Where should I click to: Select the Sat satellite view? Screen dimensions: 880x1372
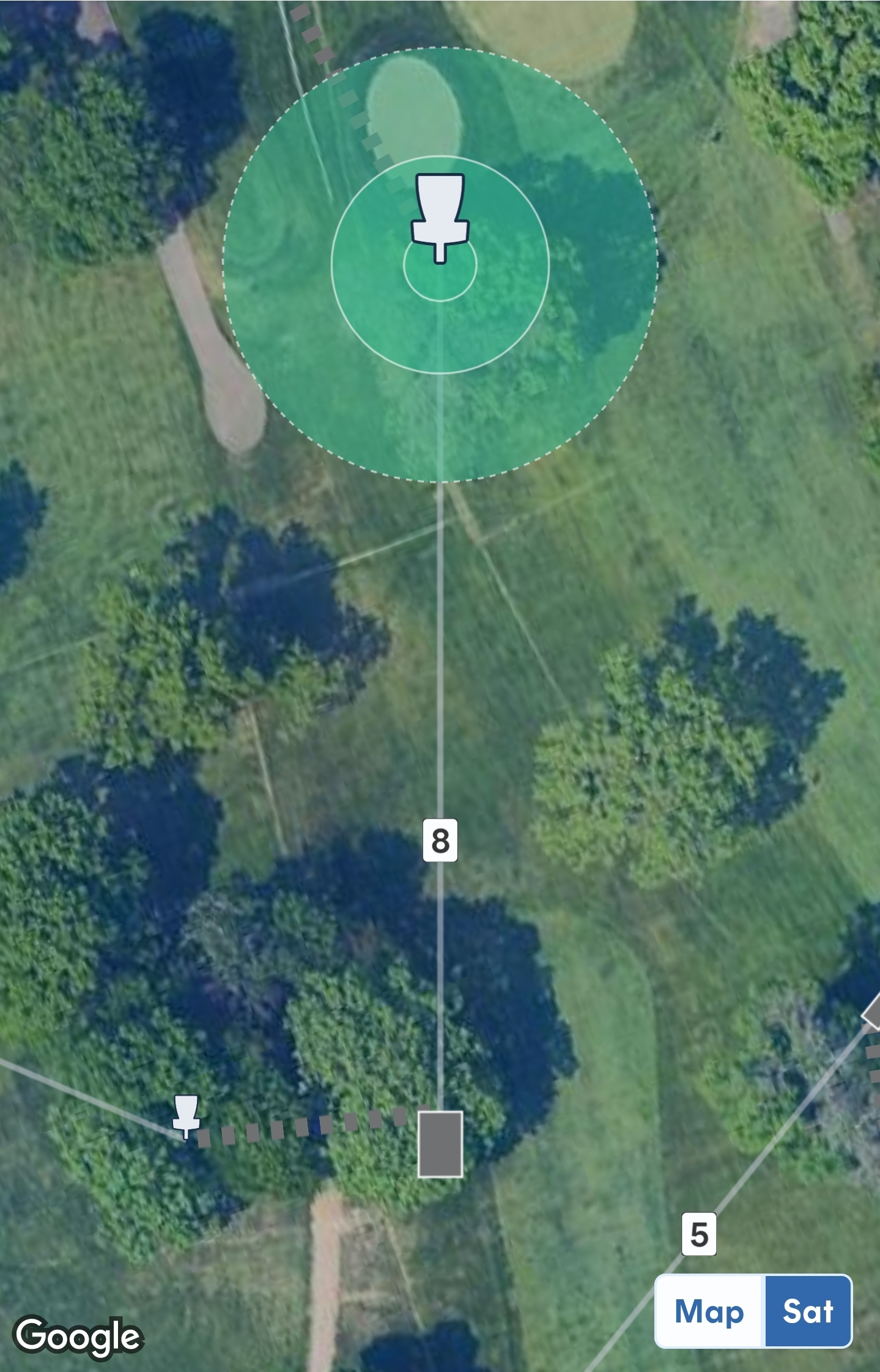click(x=808, y=1311)
